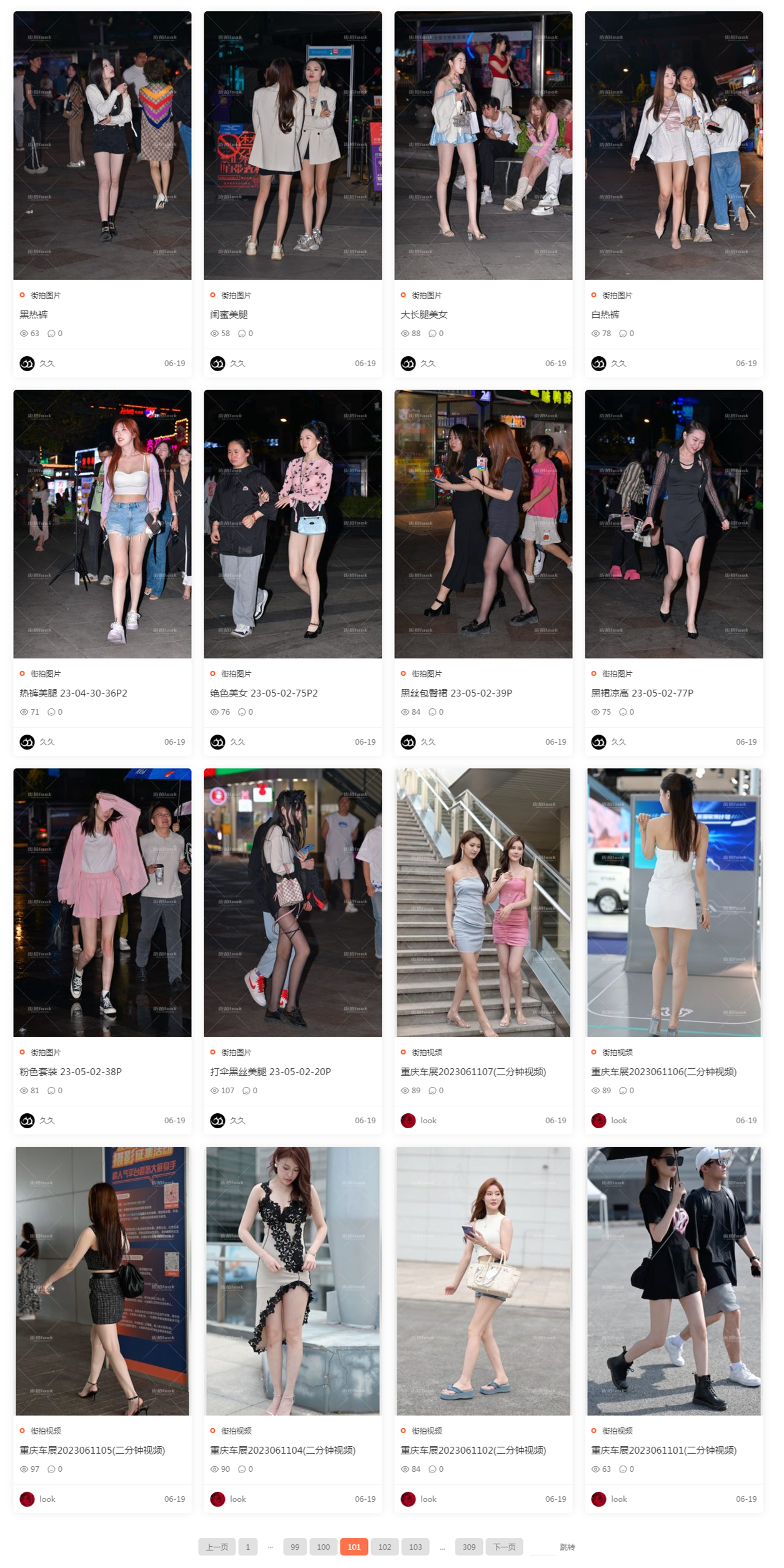
Task: Focus the page number jump field
Action: click(x=542, y=1547)
